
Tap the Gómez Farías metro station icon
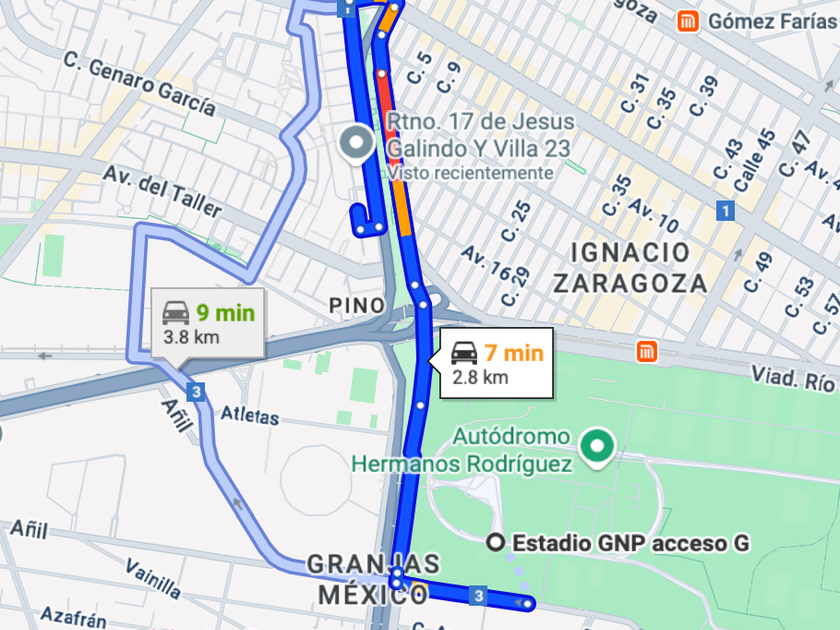[687, 21]
